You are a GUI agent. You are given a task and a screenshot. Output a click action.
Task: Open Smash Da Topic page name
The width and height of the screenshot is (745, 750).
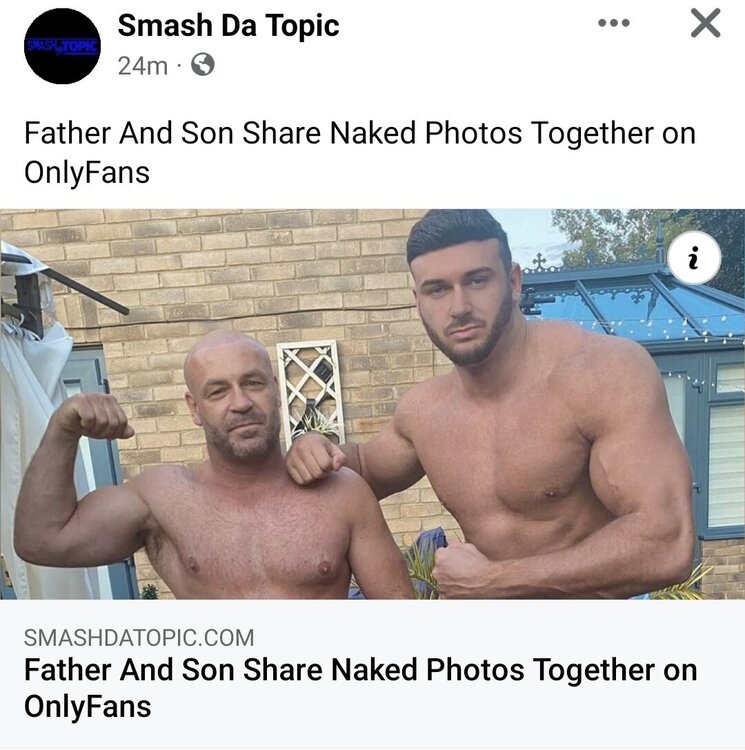(229, 26)
